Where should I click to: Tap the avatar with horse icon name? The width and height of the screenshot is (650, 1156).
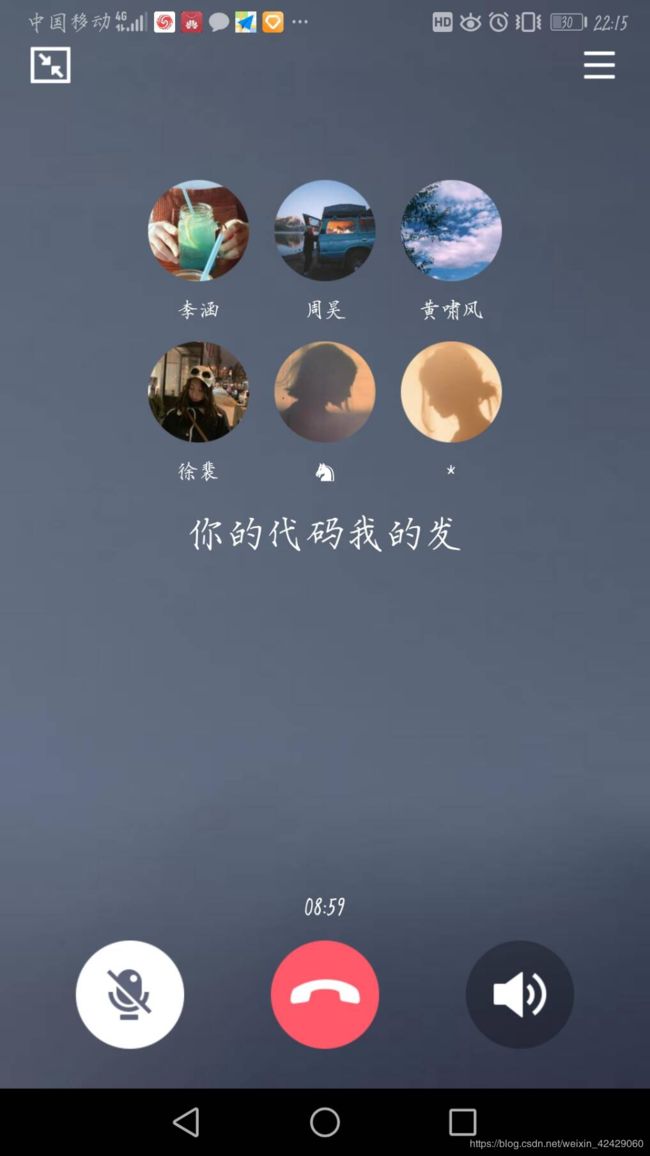(x=325, y=392)
